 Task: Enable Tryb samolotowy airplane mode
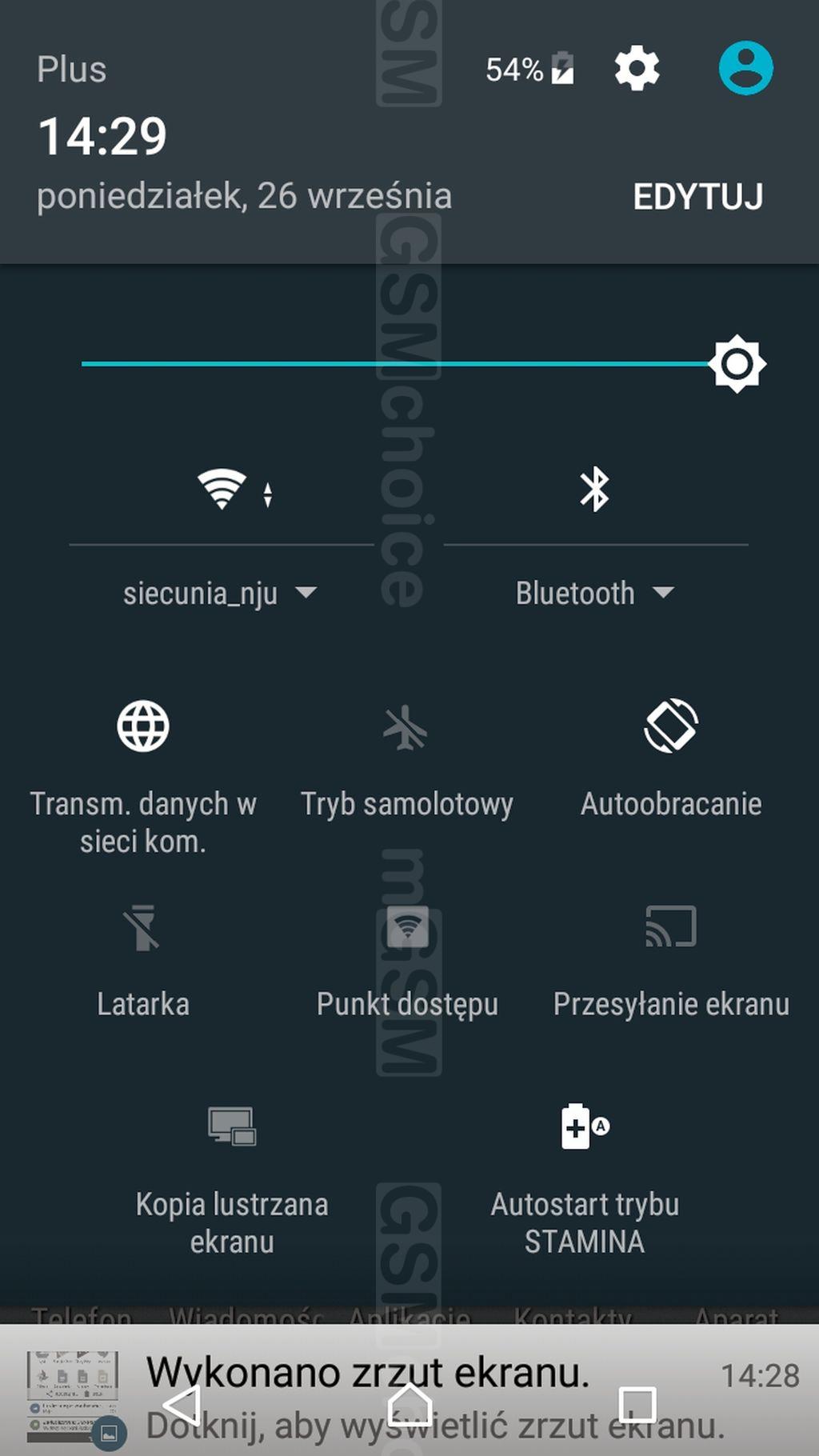[406, 760]
